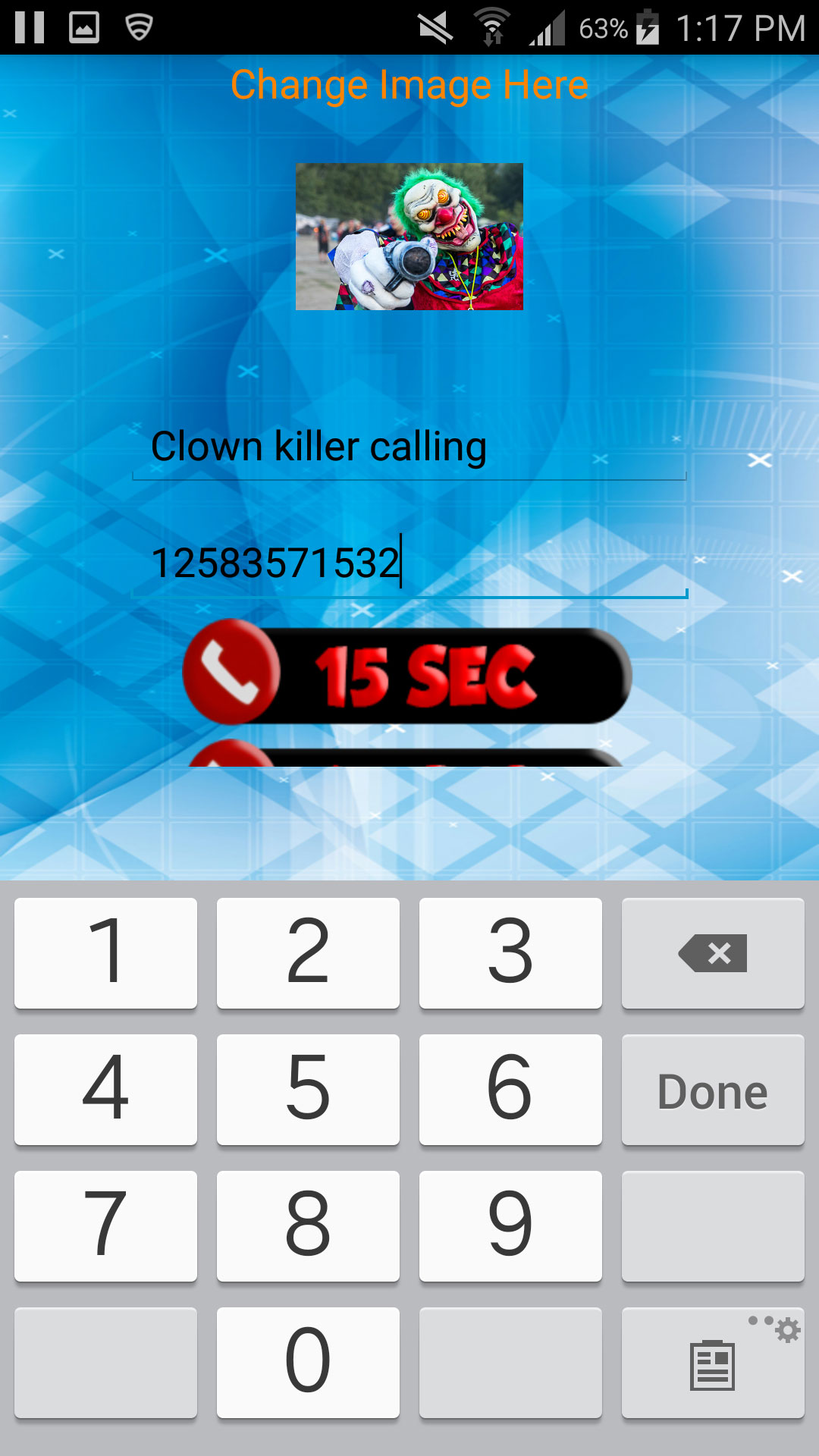This screenshot has width=819, height=1456.
Task: Start fake call in 15 SEC
Action: (x=408, y=674)
